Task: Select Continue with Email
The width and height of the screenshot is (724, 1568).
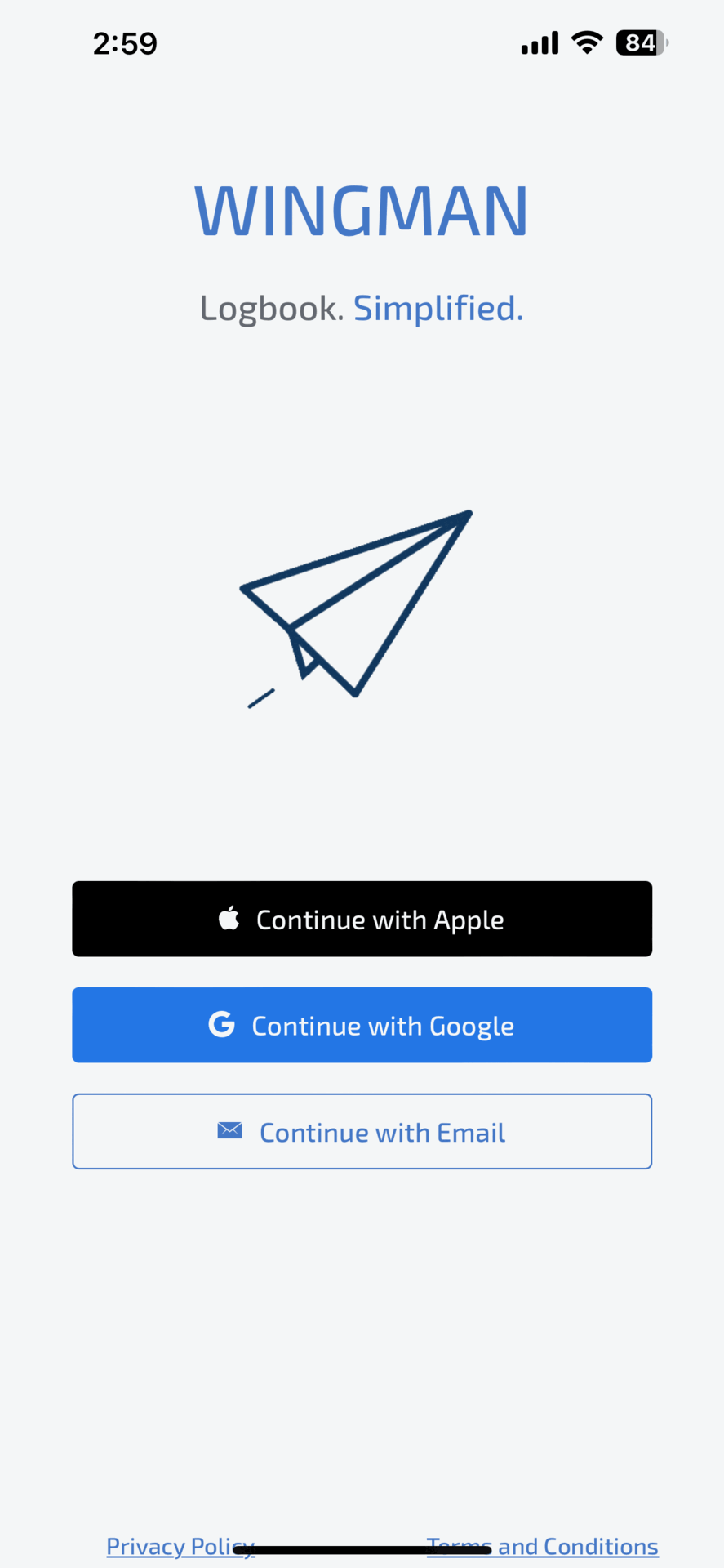Action: 362,1131
